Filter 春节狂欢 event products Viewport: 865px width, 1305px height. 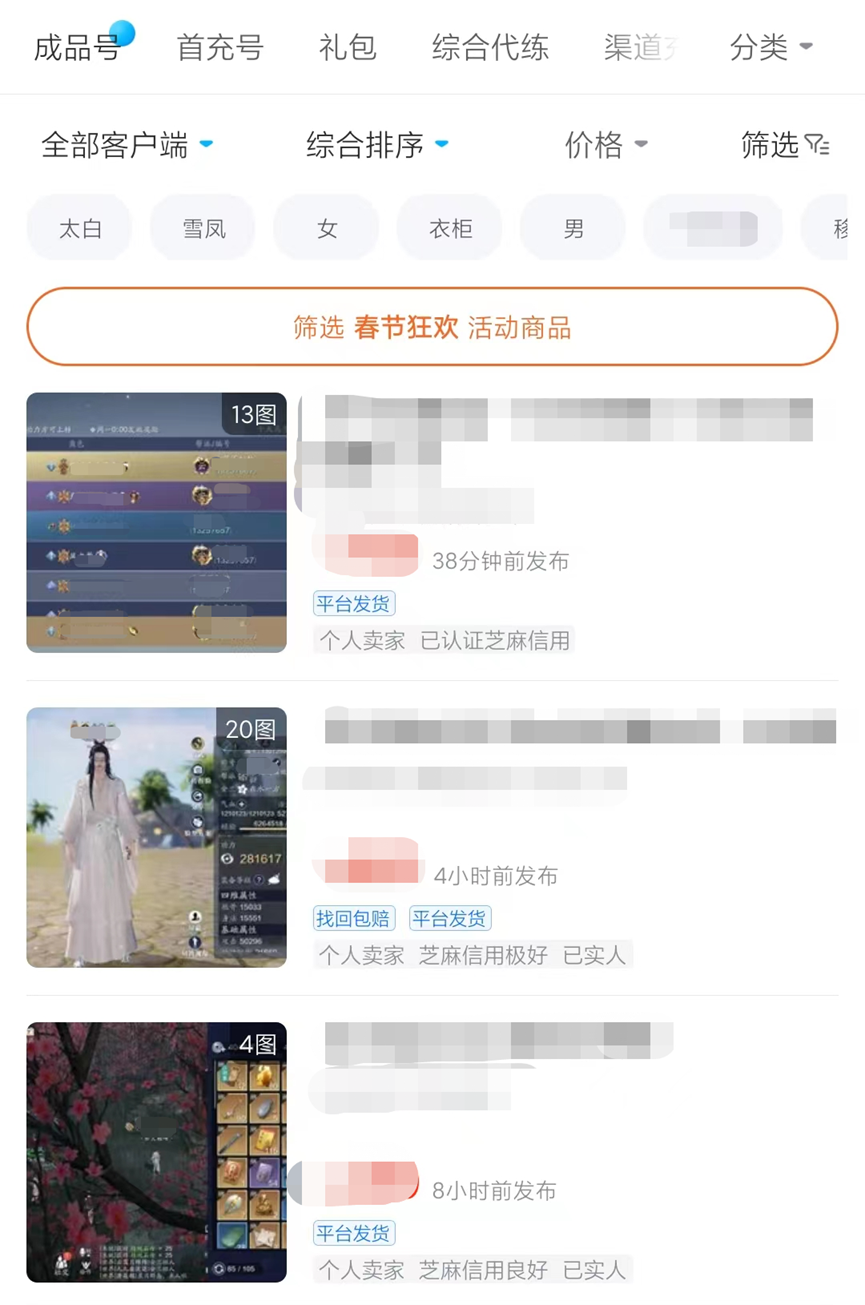[x=432, y=327]
